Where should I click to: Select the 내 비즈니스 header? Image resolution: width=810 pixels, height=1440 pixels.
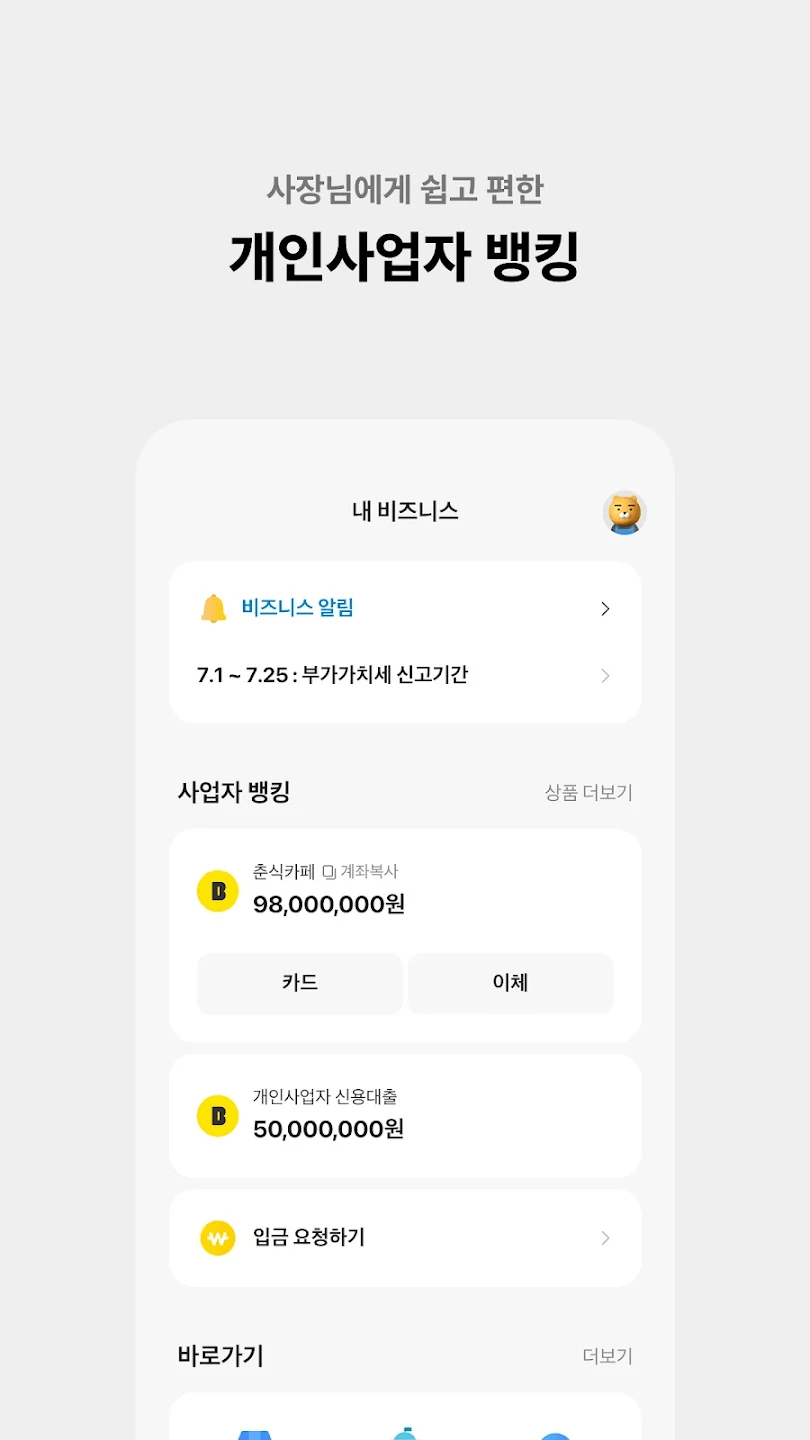click(404, 511)
